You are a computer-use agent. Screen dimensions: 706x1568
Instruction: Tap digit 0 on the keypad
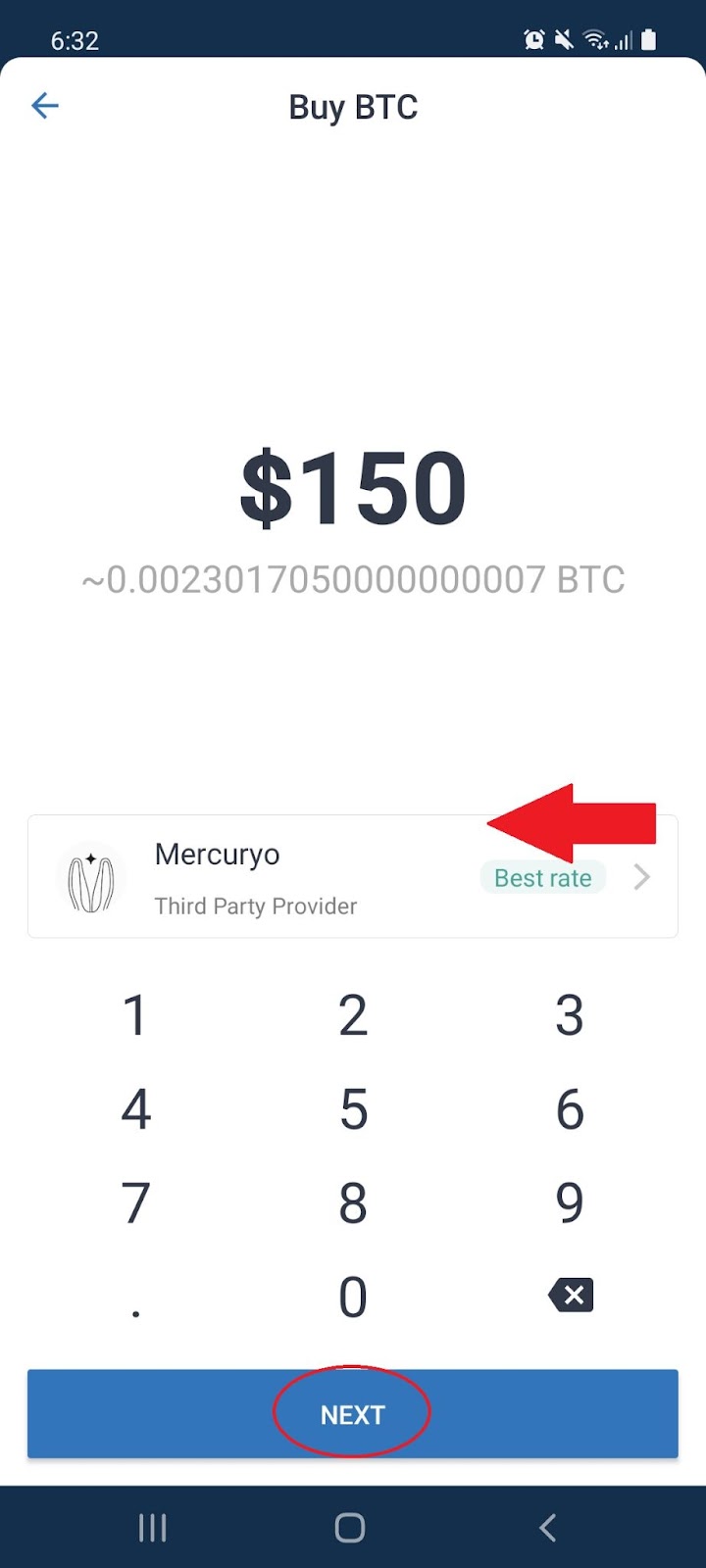(353, 1296)
